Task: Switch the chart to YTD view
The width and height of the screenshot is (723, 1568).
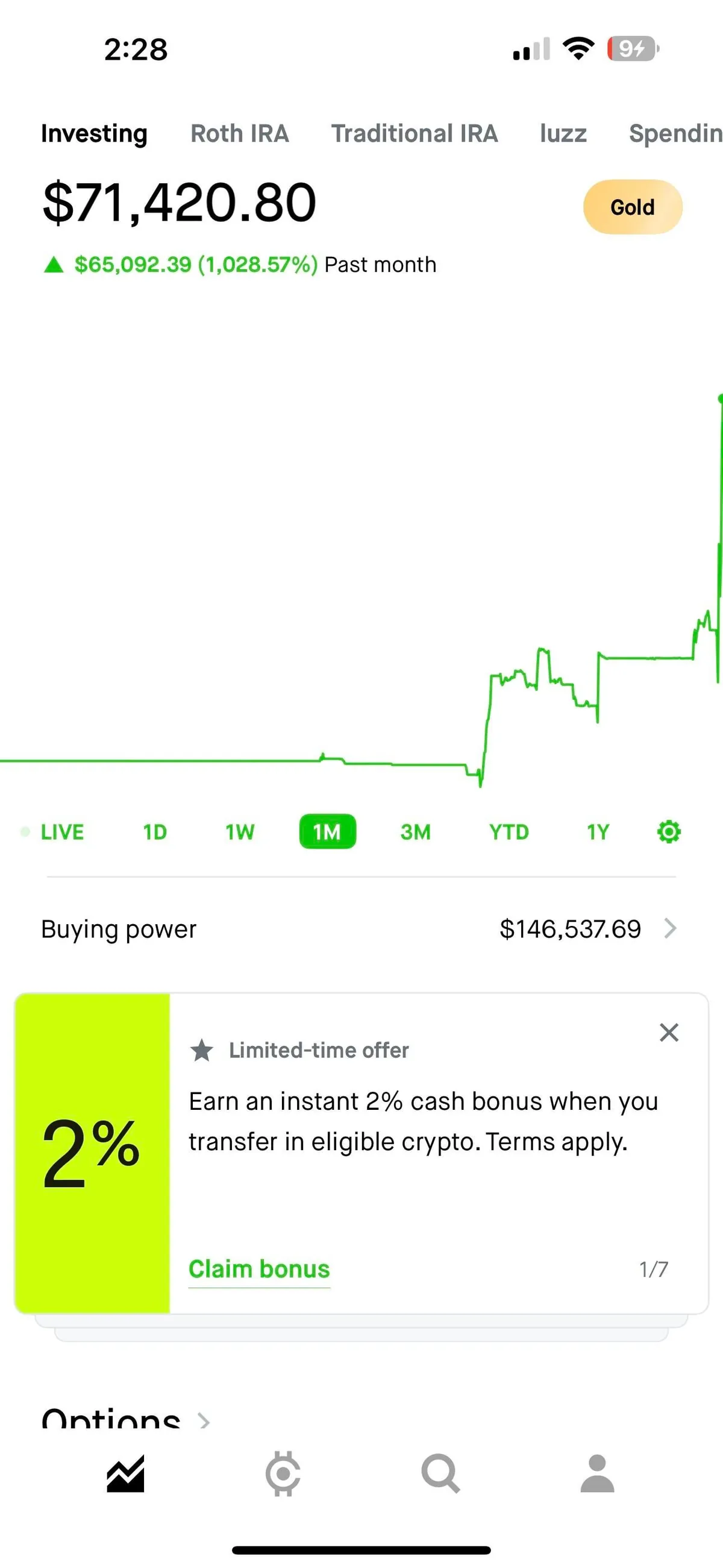Action: point(509,831)
